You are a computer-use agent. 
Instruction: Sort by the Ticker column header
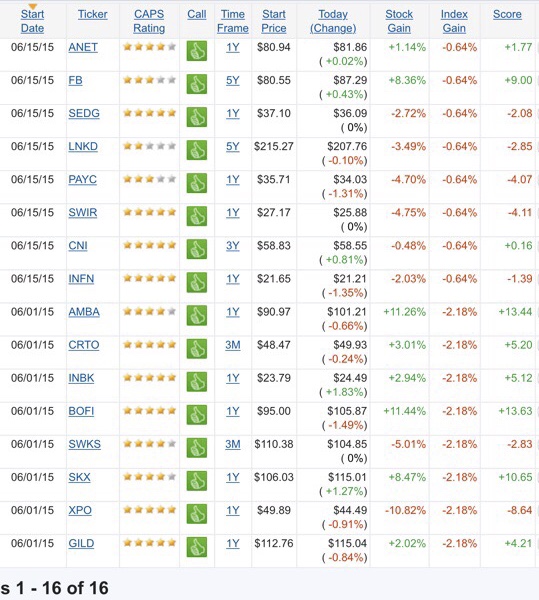point(93,14)
